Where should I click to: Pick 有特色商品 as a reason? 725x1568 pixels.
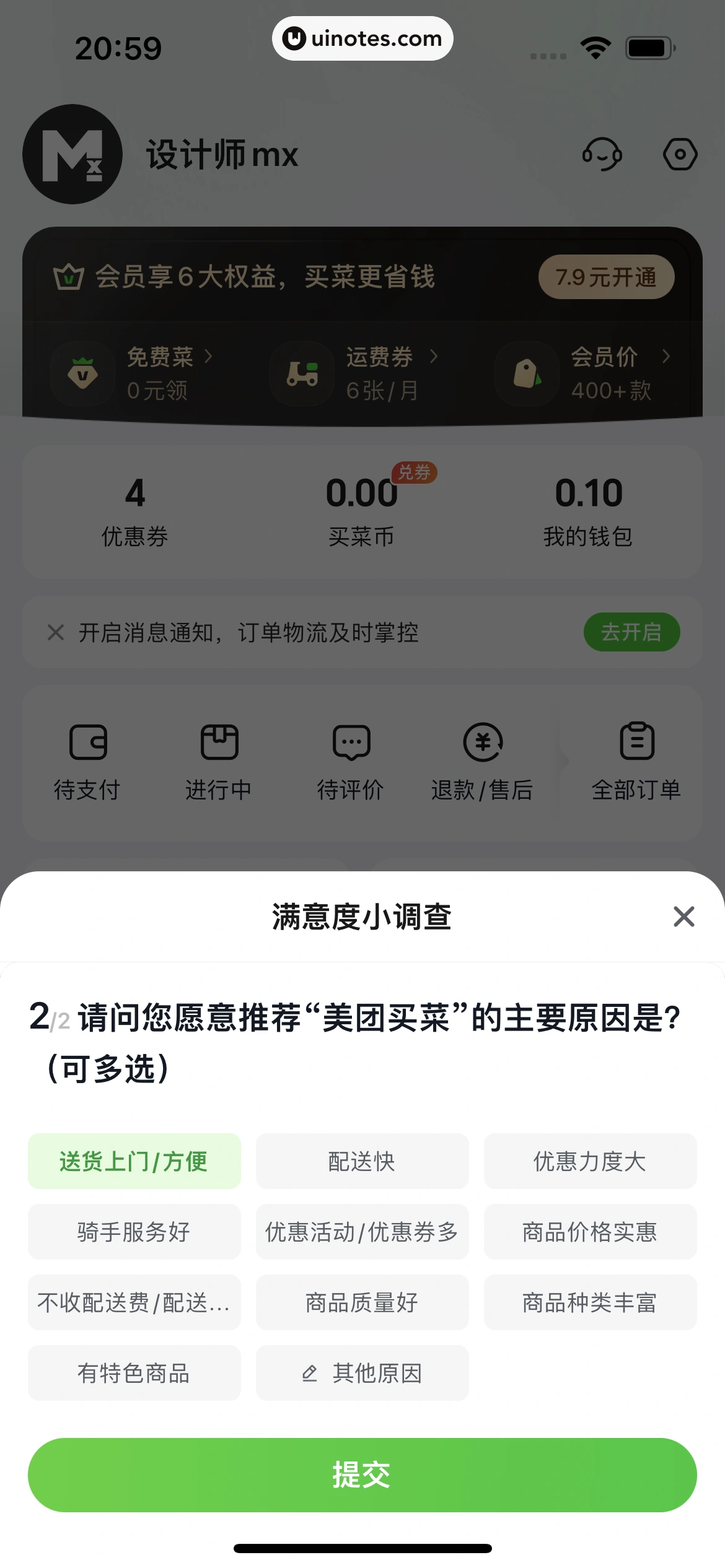tap(134, 1373)
